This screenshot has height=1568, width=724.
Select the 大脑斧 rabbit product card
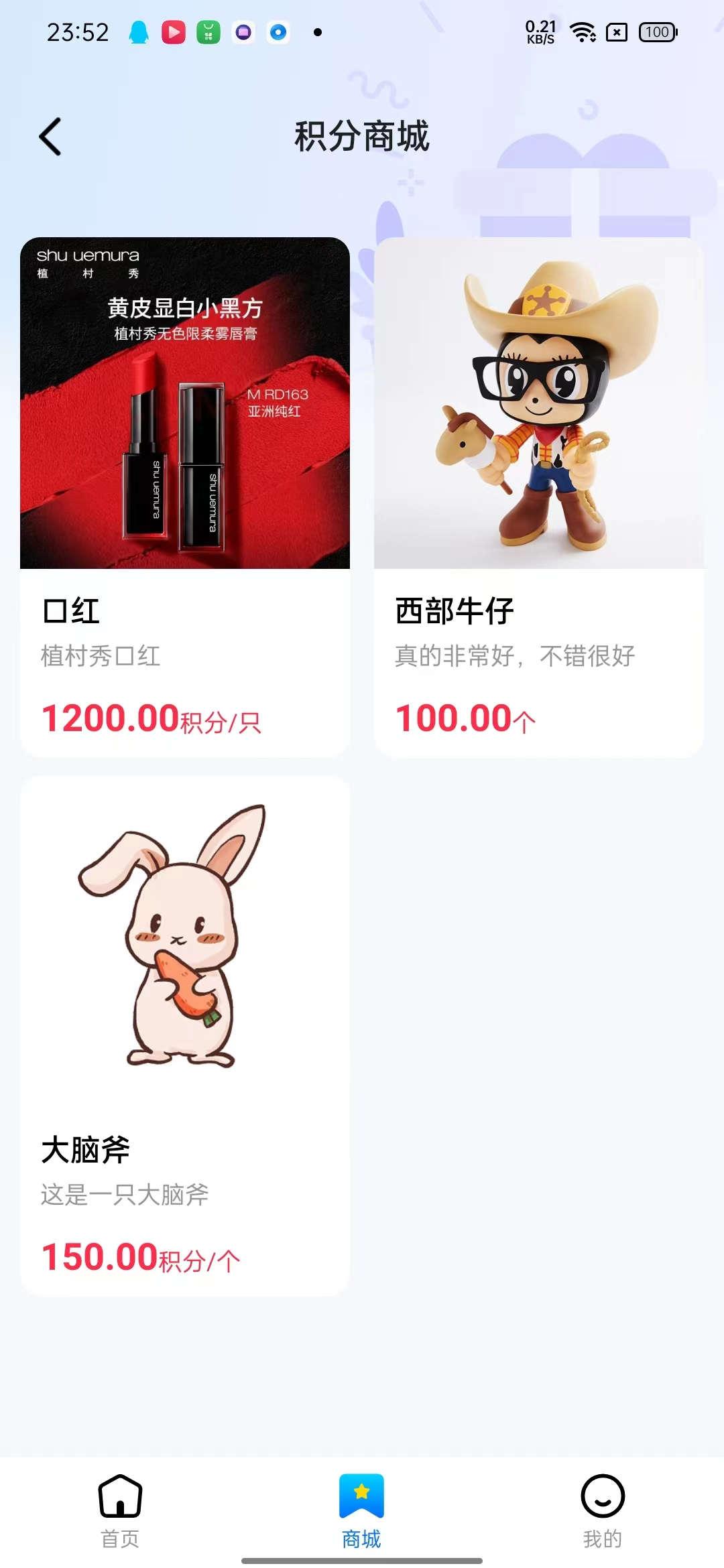pos(185,1035)
